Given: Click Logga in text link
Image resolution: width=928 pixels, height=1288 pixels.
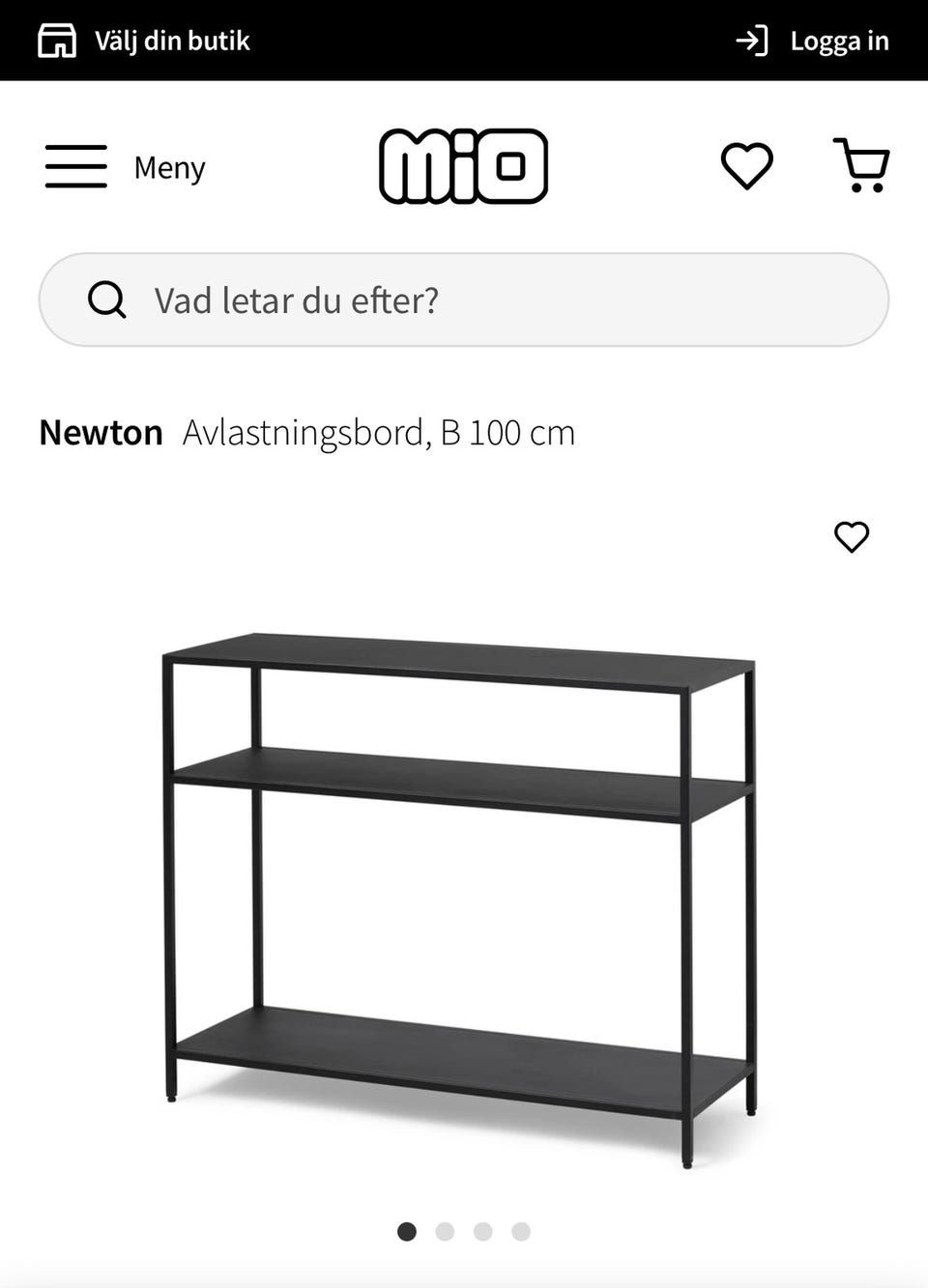Looking at the screenshot, I should (839, 41).
